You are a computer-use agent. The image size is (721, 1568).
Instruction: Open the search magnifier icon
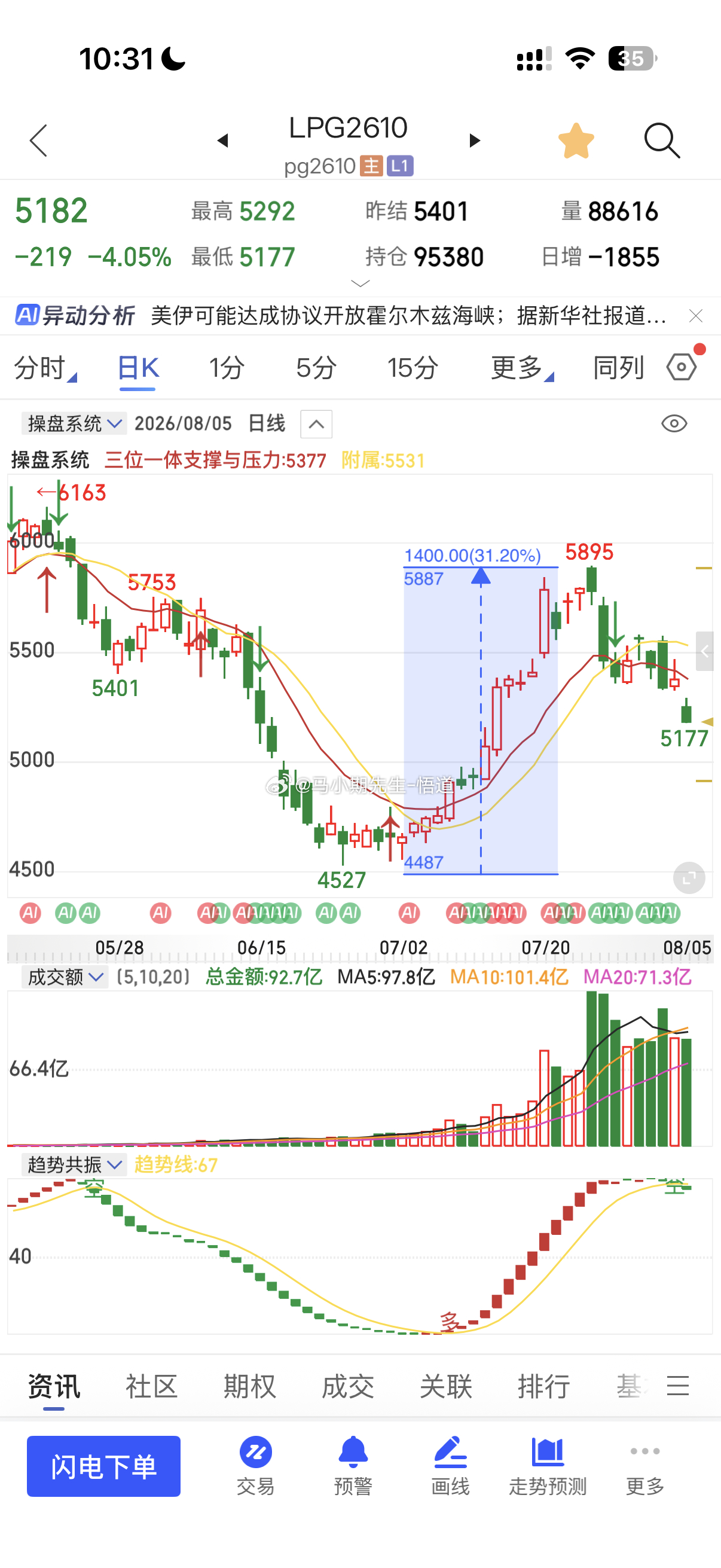point(662,141)
